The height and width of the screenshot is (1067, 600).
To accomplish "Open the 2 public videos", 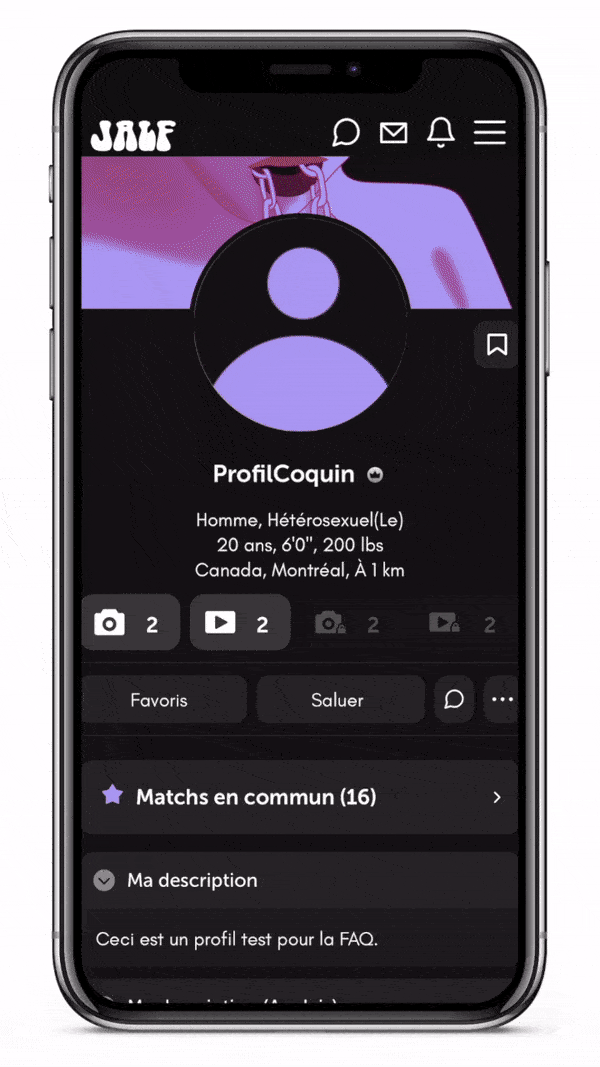I will tap(240, 623).
